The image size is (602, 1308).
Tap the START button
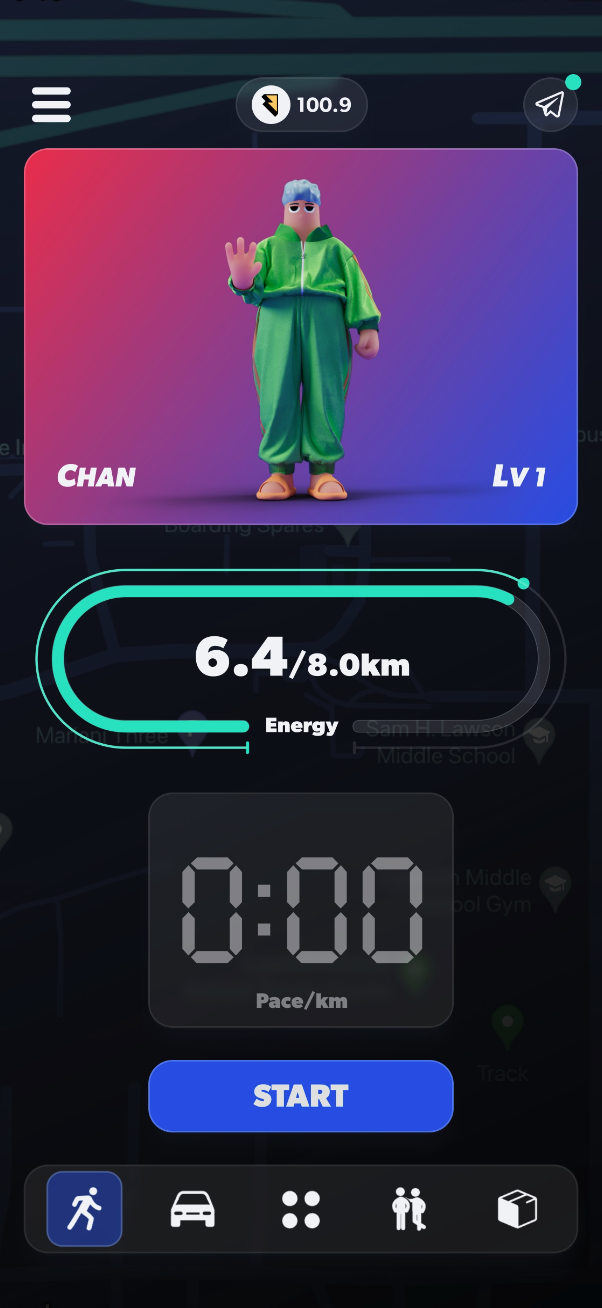tap(301, 1096)
